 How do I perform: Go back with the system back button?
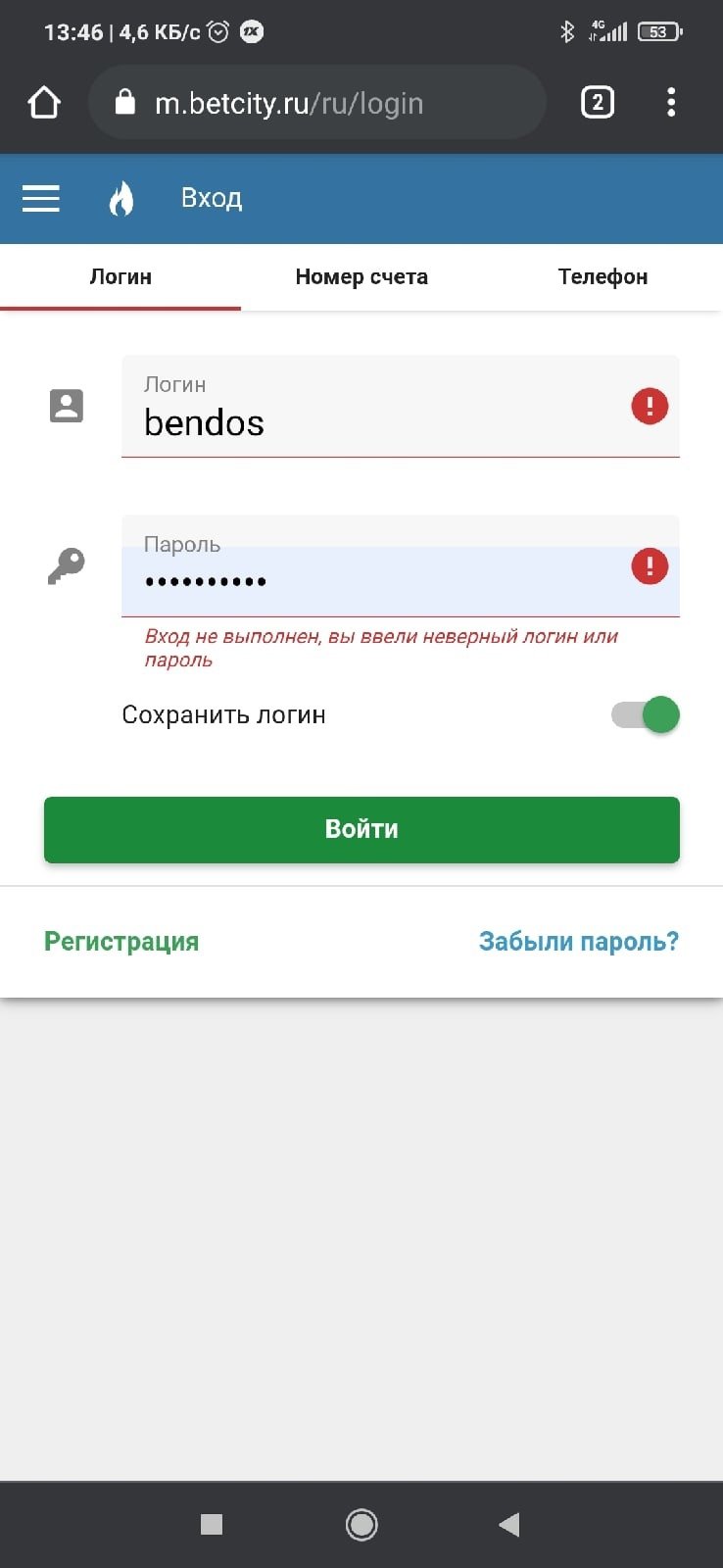(x=509, y=1525)
